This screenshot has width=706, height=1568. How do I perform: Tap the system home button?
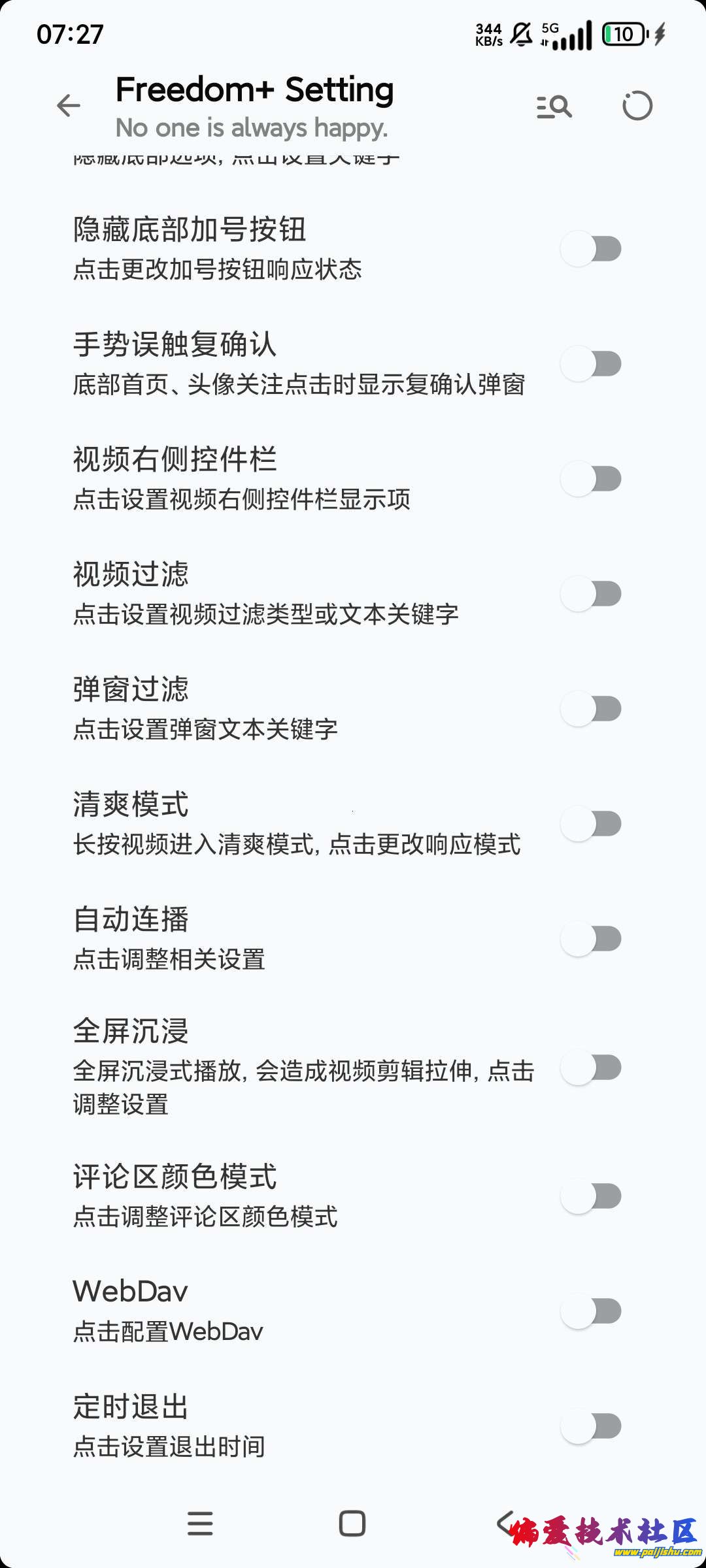pos(352,1524)
